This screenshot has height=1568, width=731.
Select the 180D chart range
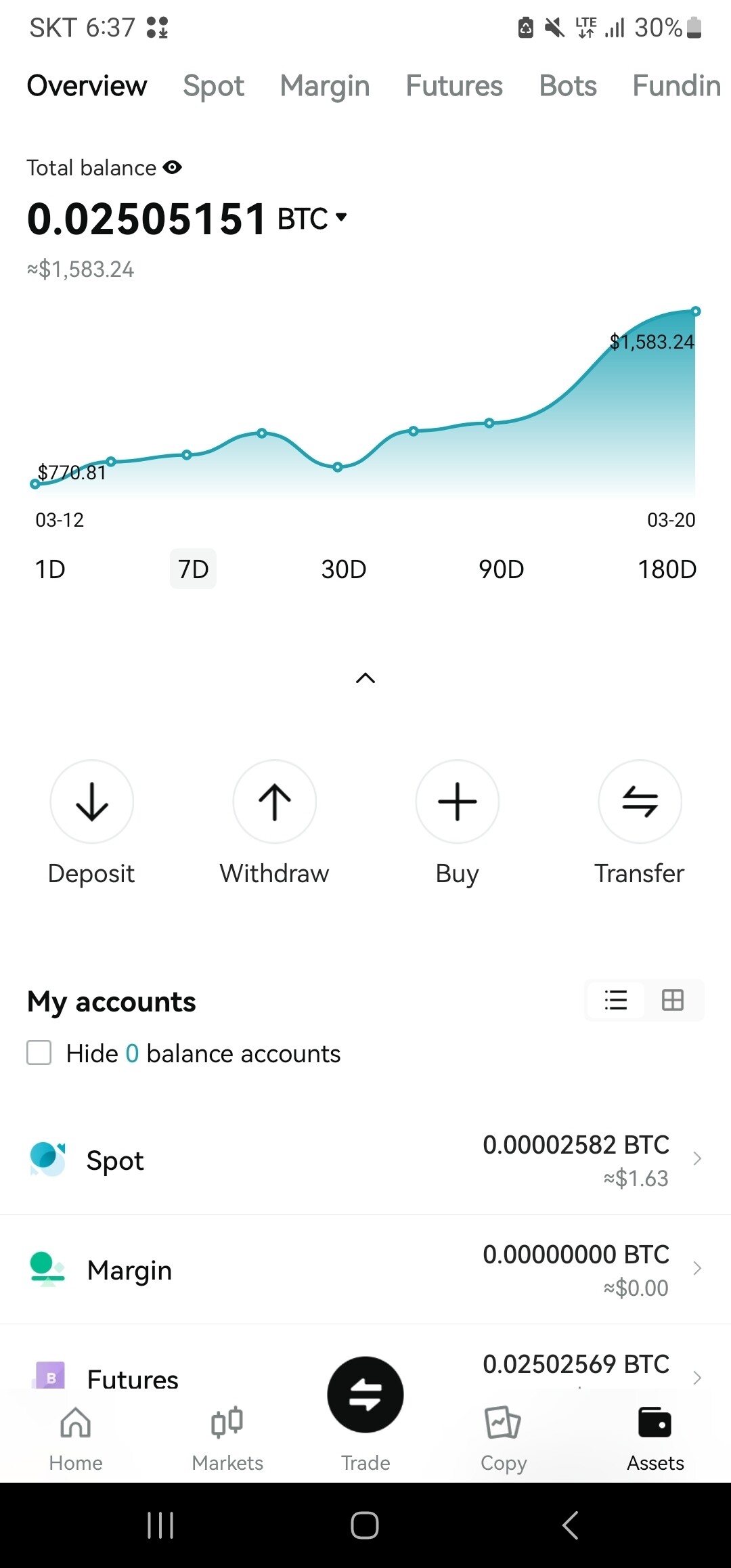pos(667,569)
